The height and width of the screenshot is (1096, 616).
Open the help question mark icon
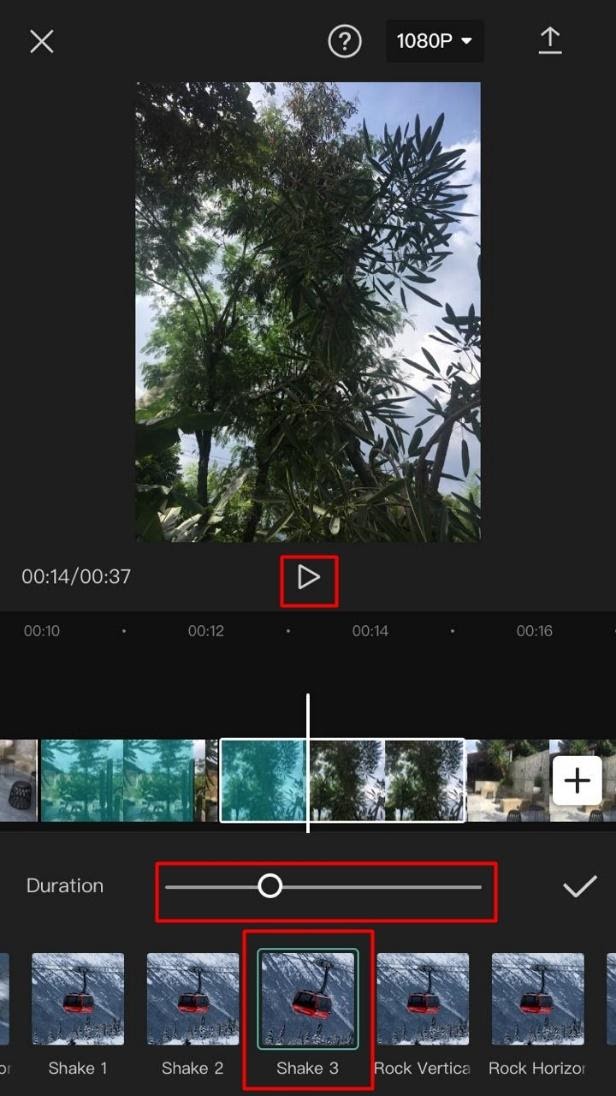345,42
